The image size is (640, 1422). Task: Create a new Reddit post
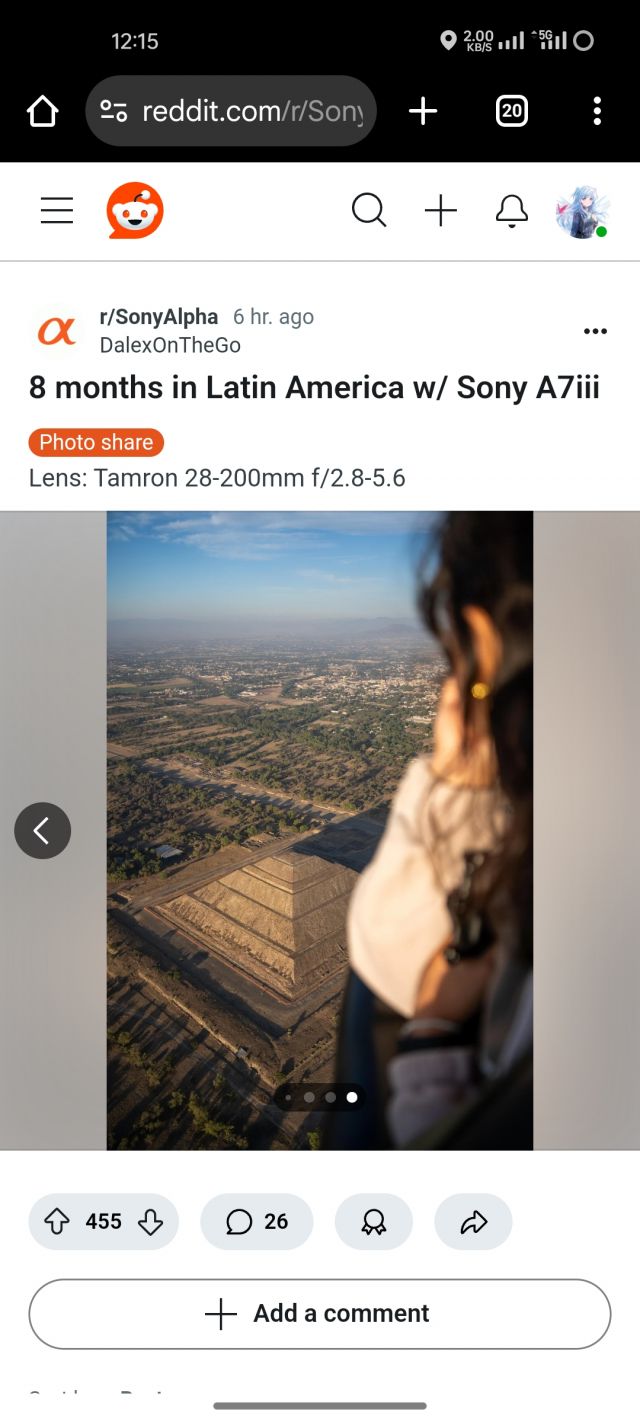tap(441, 211)
